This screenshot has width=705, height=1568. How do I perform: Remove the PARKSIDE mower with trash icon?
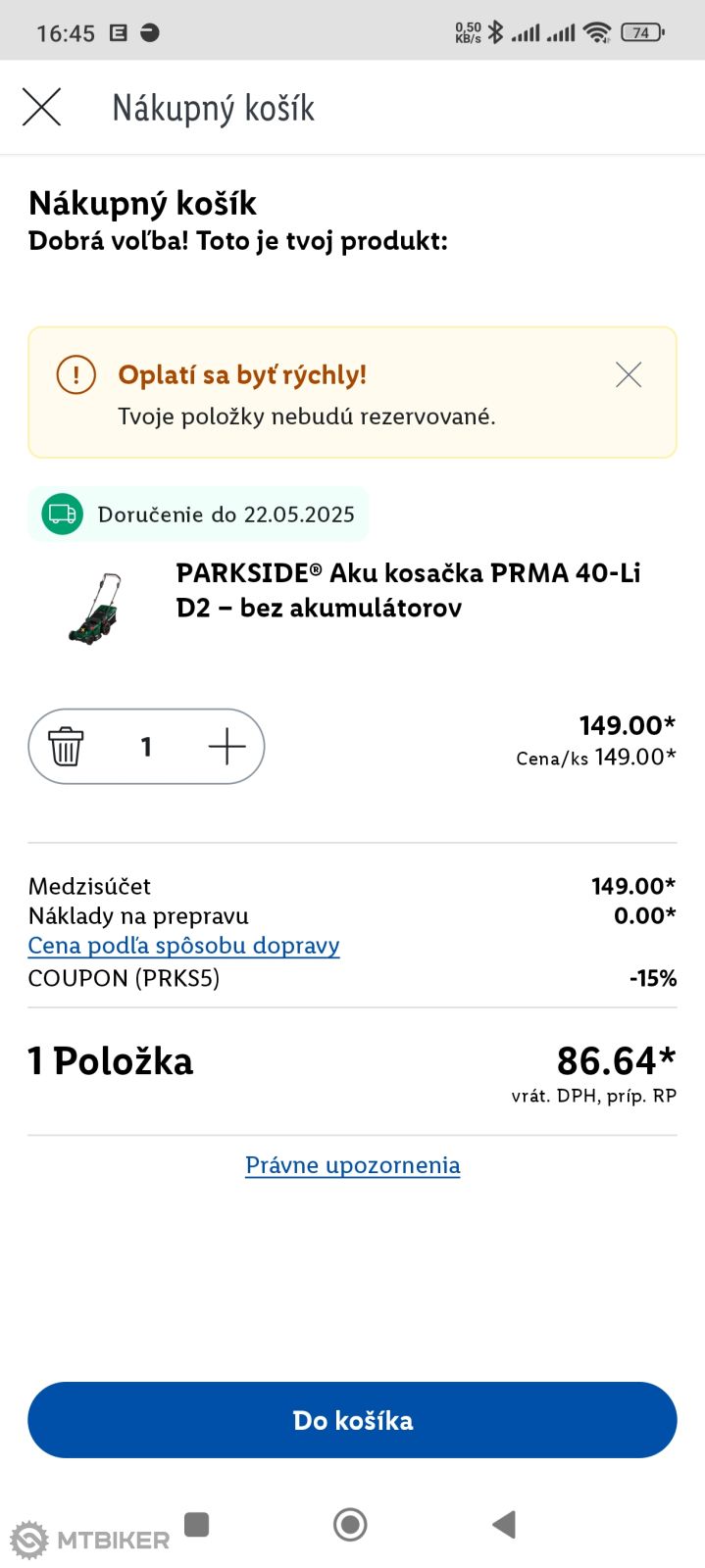pyautogui.click(x=66, y=747)
